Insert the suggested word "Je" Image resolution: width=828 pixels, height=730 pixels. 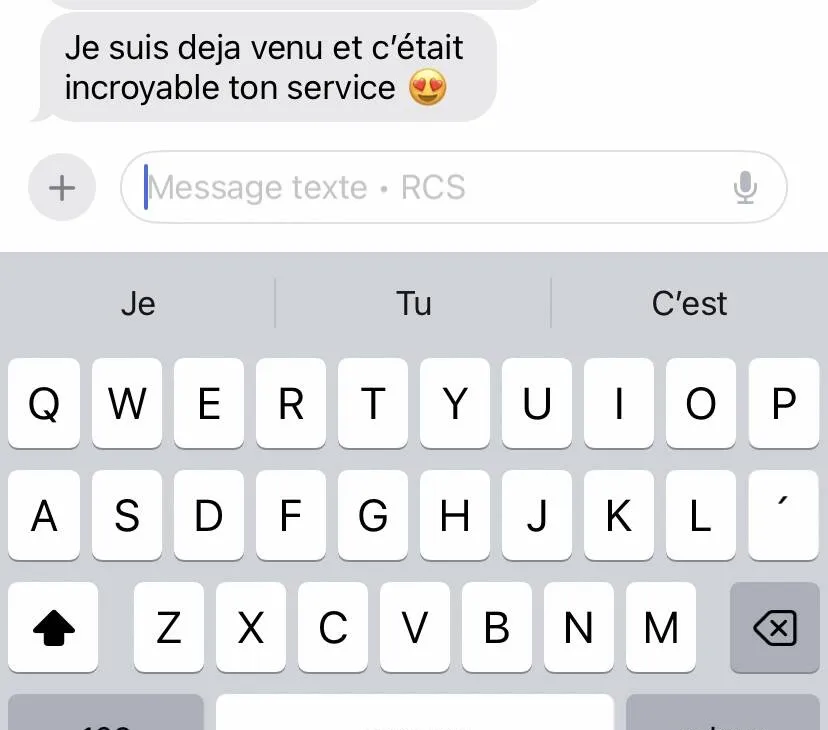coord(138,303)
